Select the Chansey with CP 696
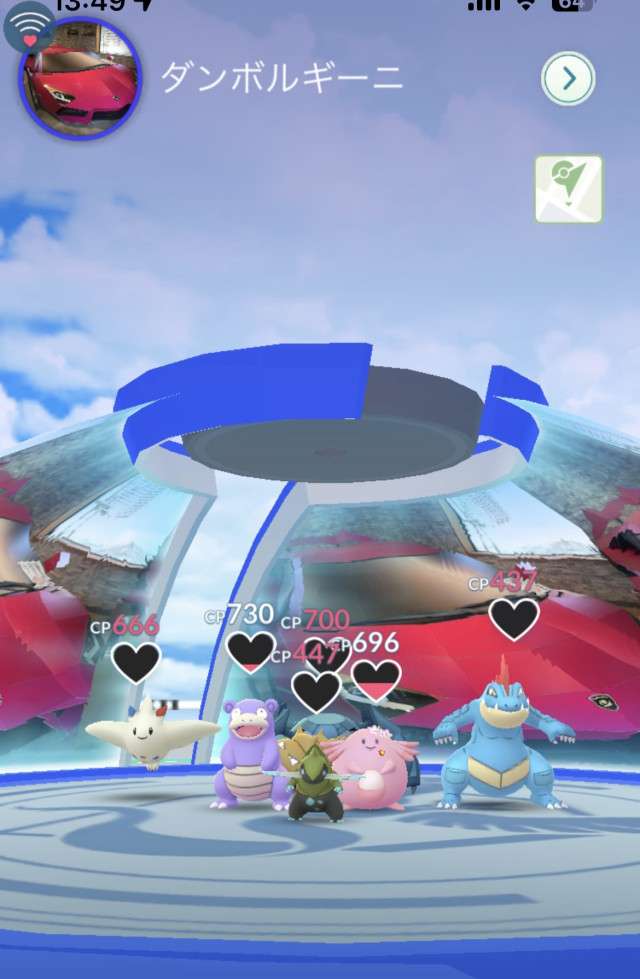 click(370, 768)
